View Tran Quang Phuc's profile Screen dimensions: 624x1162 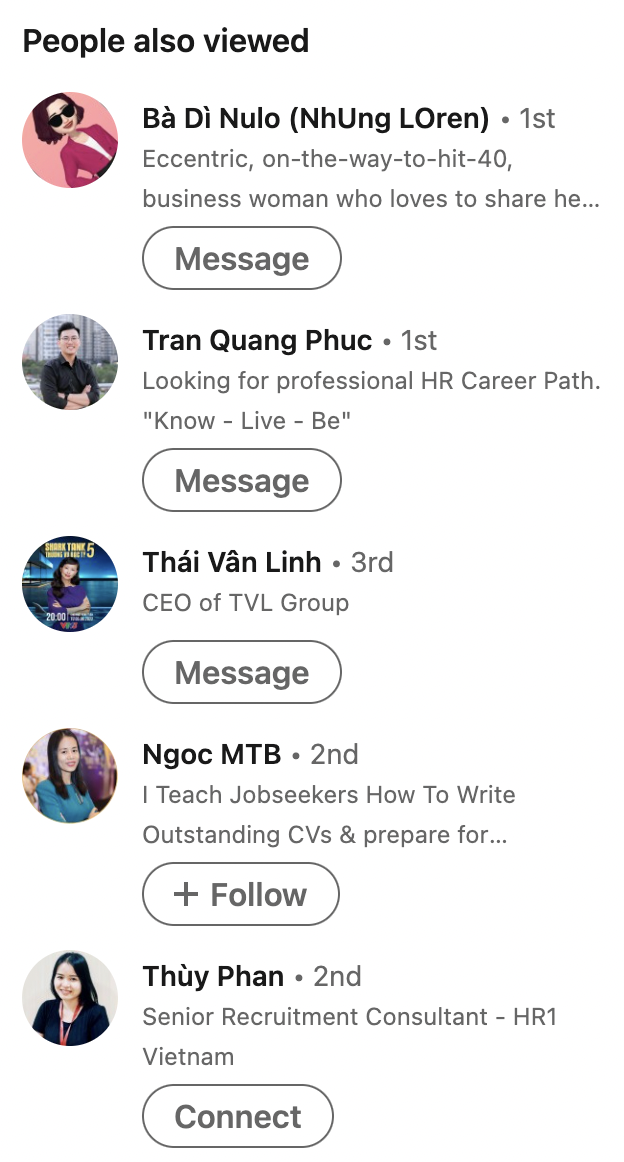[257, 341]
